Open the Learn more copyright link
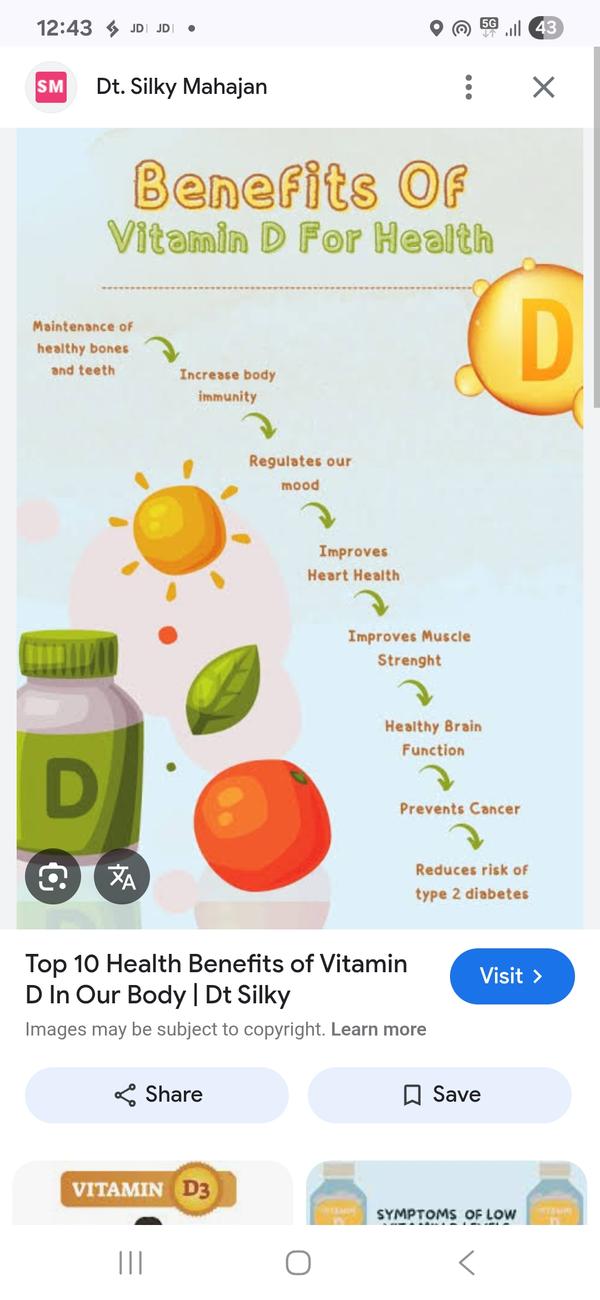This screenshot has width=600, height=1300. point(378,1029)
